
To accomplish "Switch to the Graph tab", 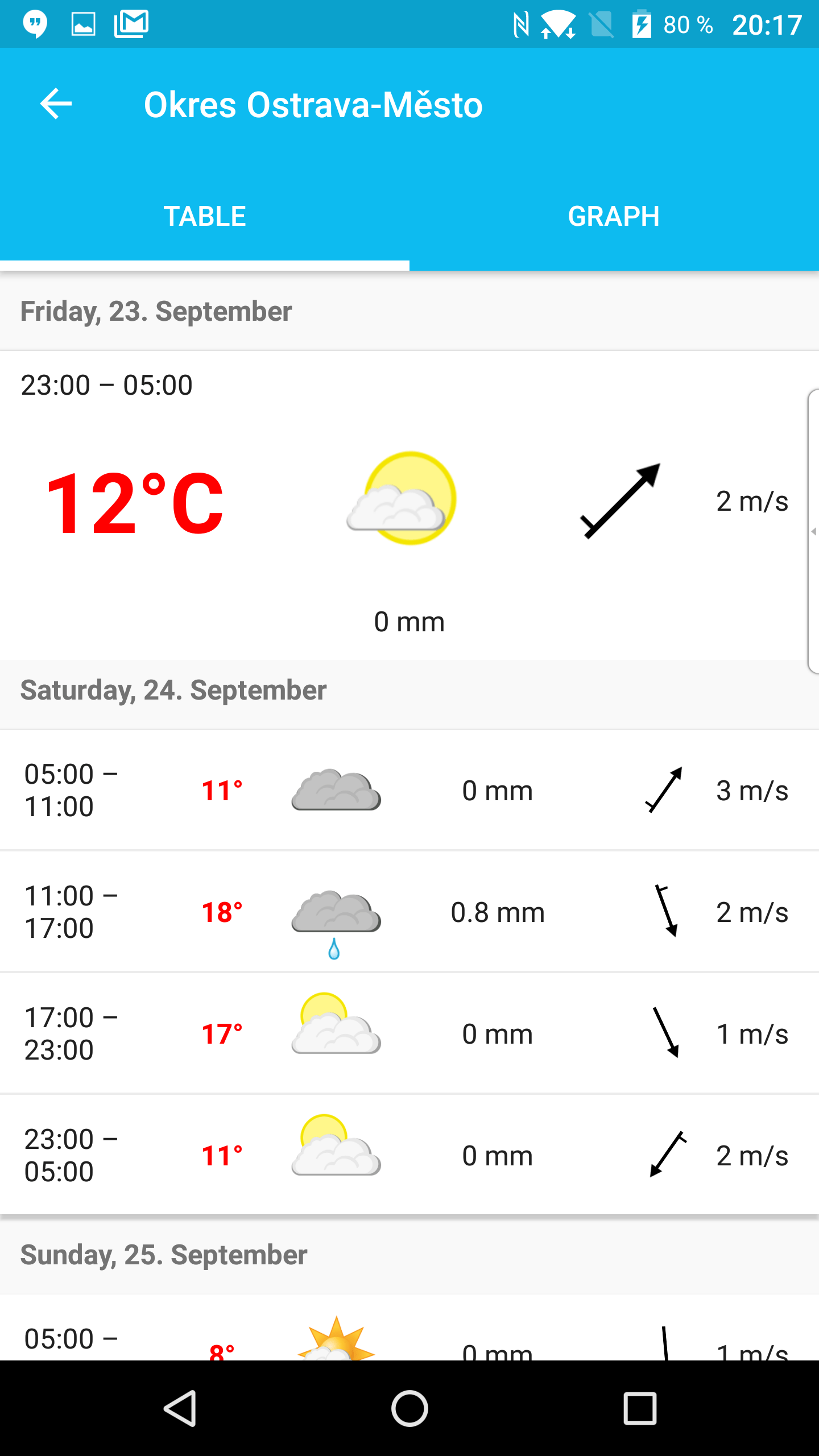I will (x=614, y=216).
